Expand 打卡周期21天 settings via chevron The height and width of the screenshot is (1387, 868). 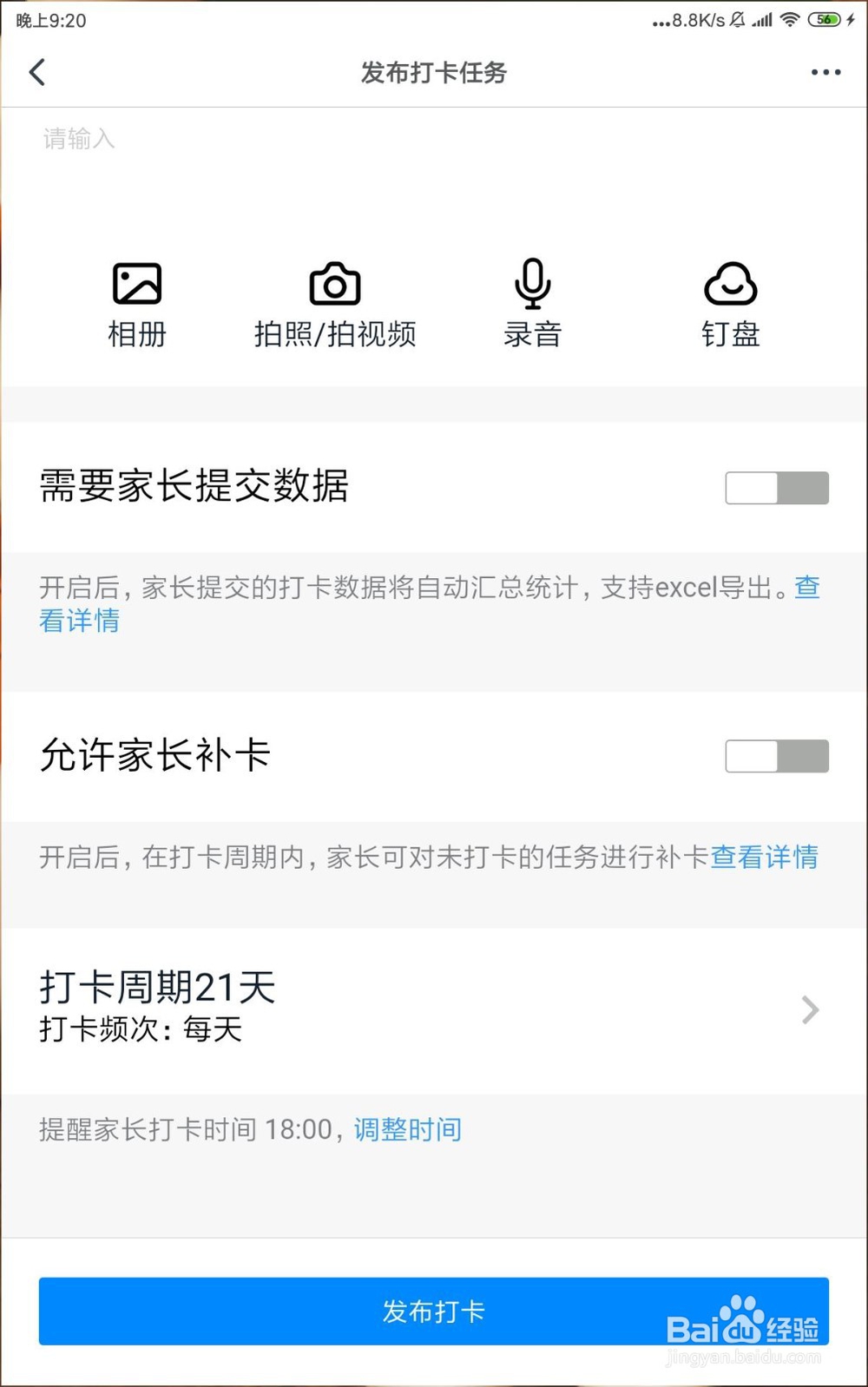point(809,1009)
